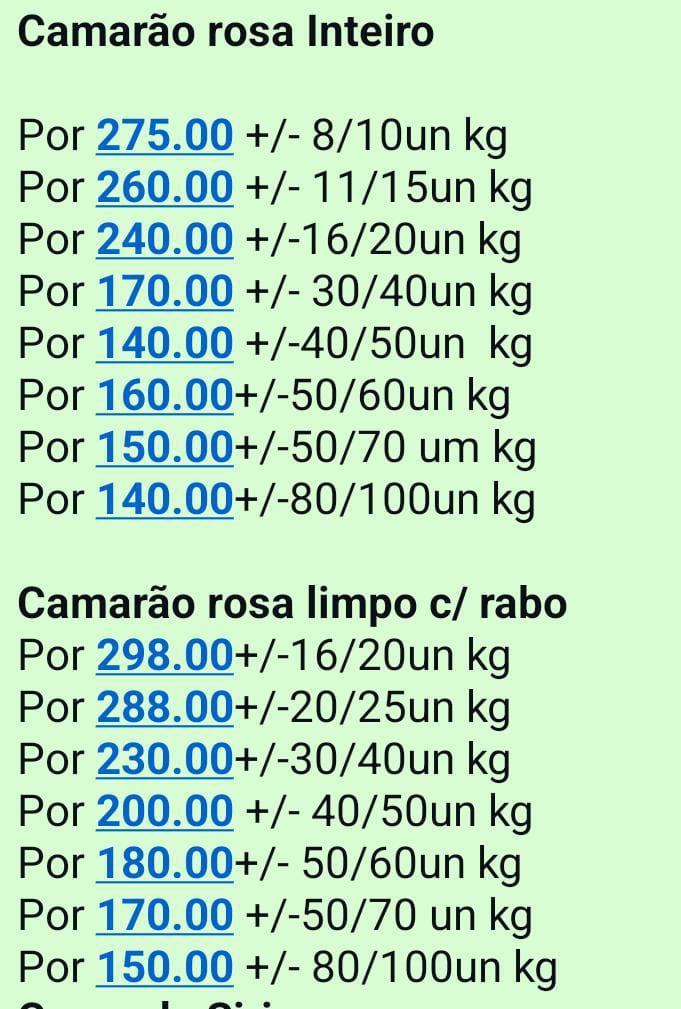The image size is (681, 1009).
Task: Open the 180.00 linked price
Action: (164, 864)
